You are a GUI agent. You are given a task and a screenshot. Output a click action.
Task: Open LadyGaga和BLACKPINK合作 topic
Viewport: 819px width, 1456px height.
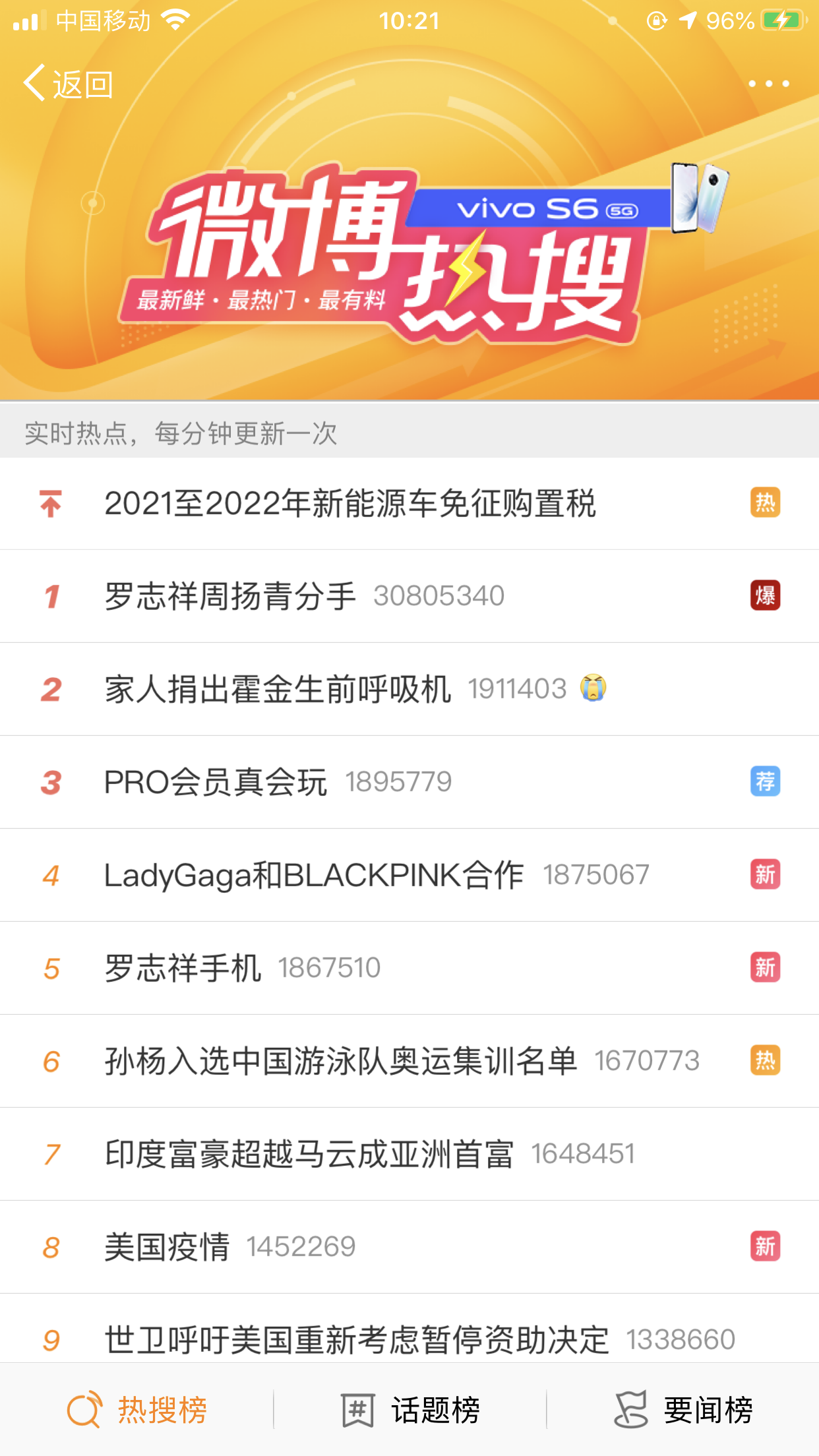[314, 875]
